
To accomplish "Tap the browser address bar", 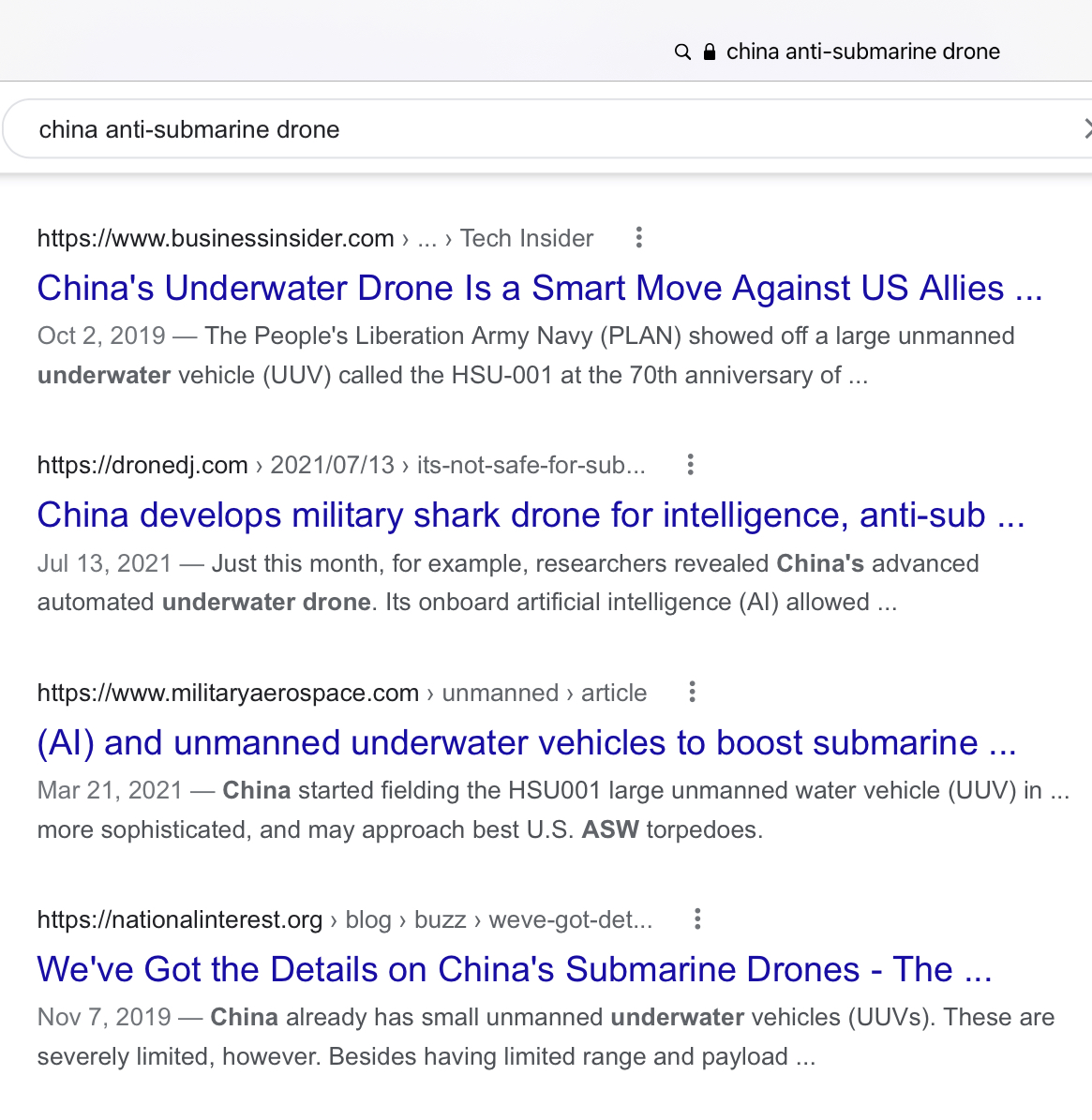I will coord(839,52).
